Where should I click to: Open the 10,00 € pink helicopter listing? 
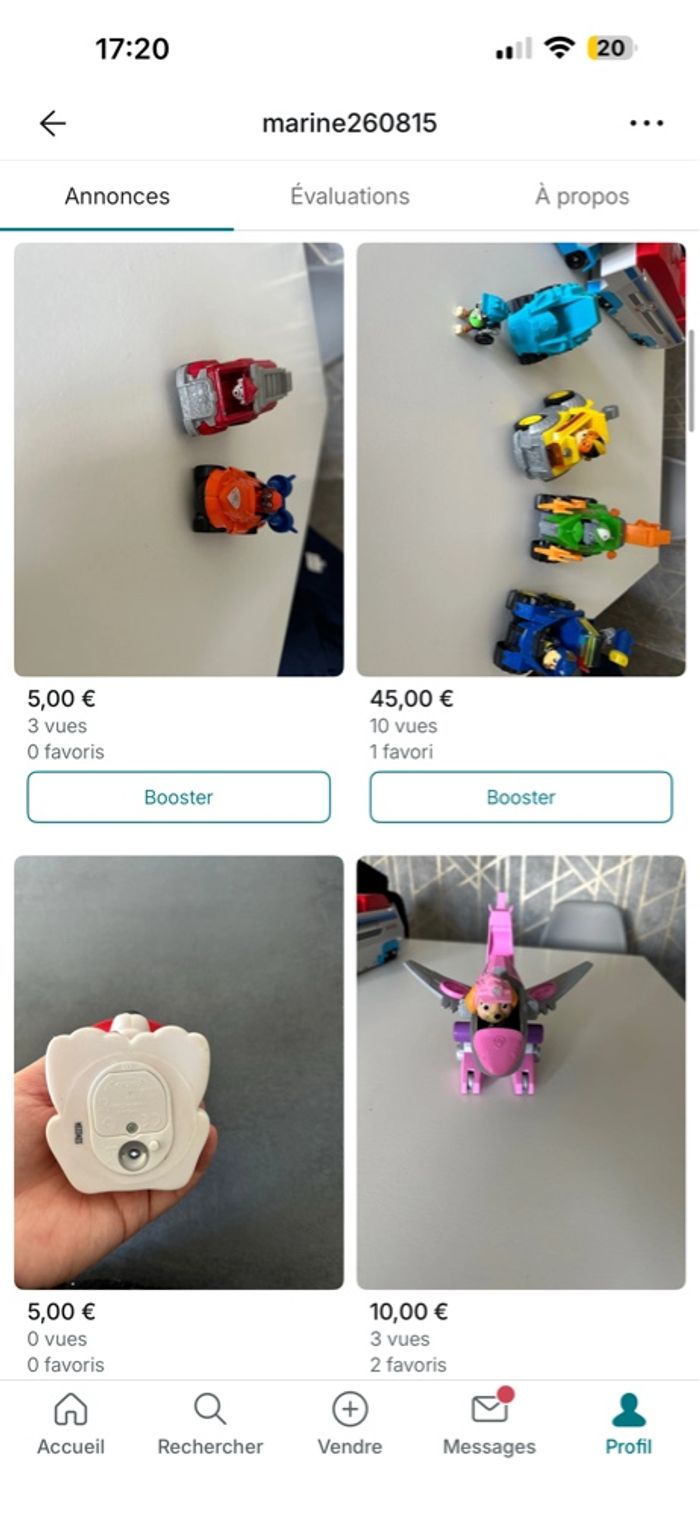(x=521, y=1071)
